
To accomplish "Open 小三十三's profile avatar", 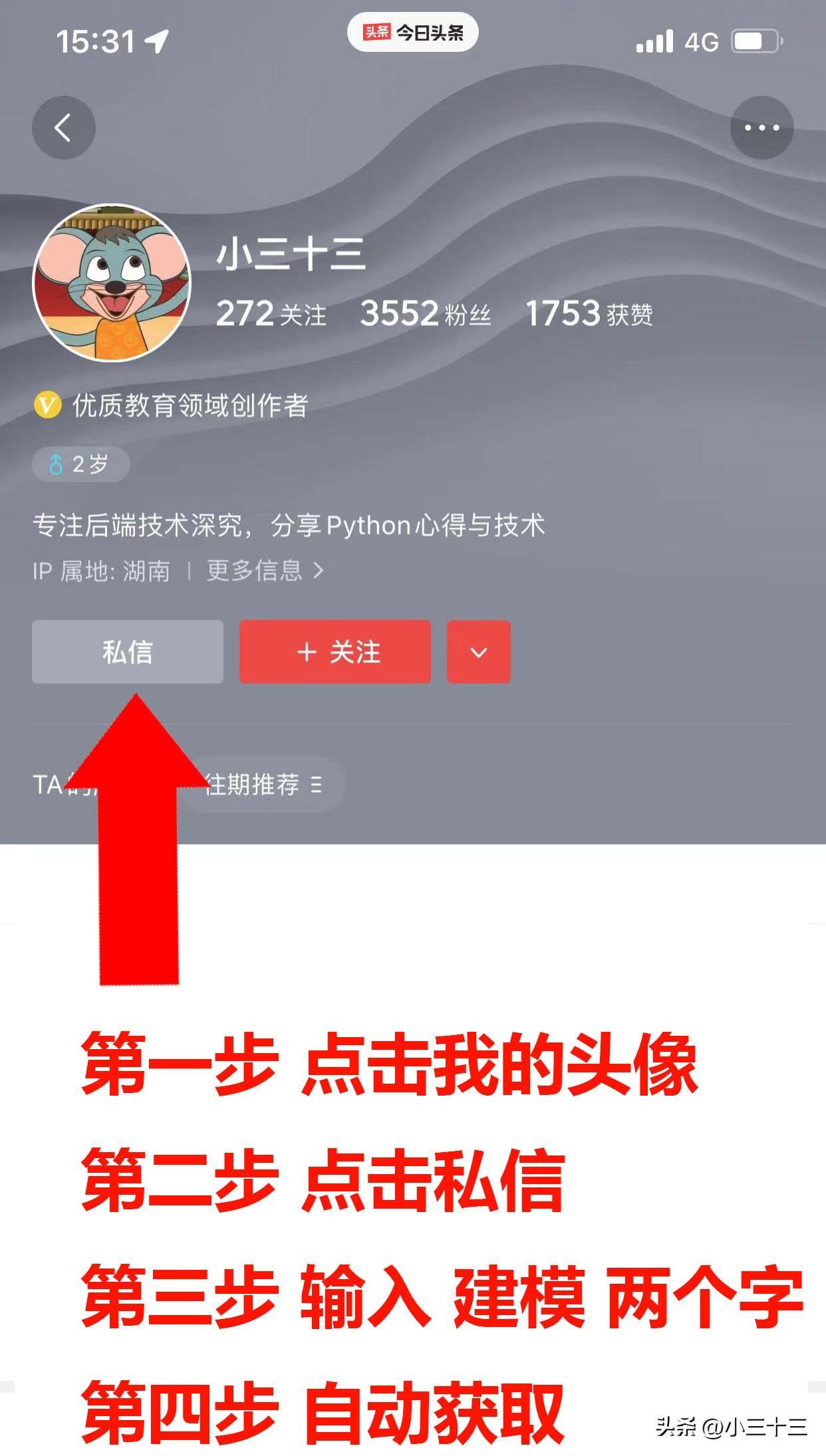I will coord(112,283).
